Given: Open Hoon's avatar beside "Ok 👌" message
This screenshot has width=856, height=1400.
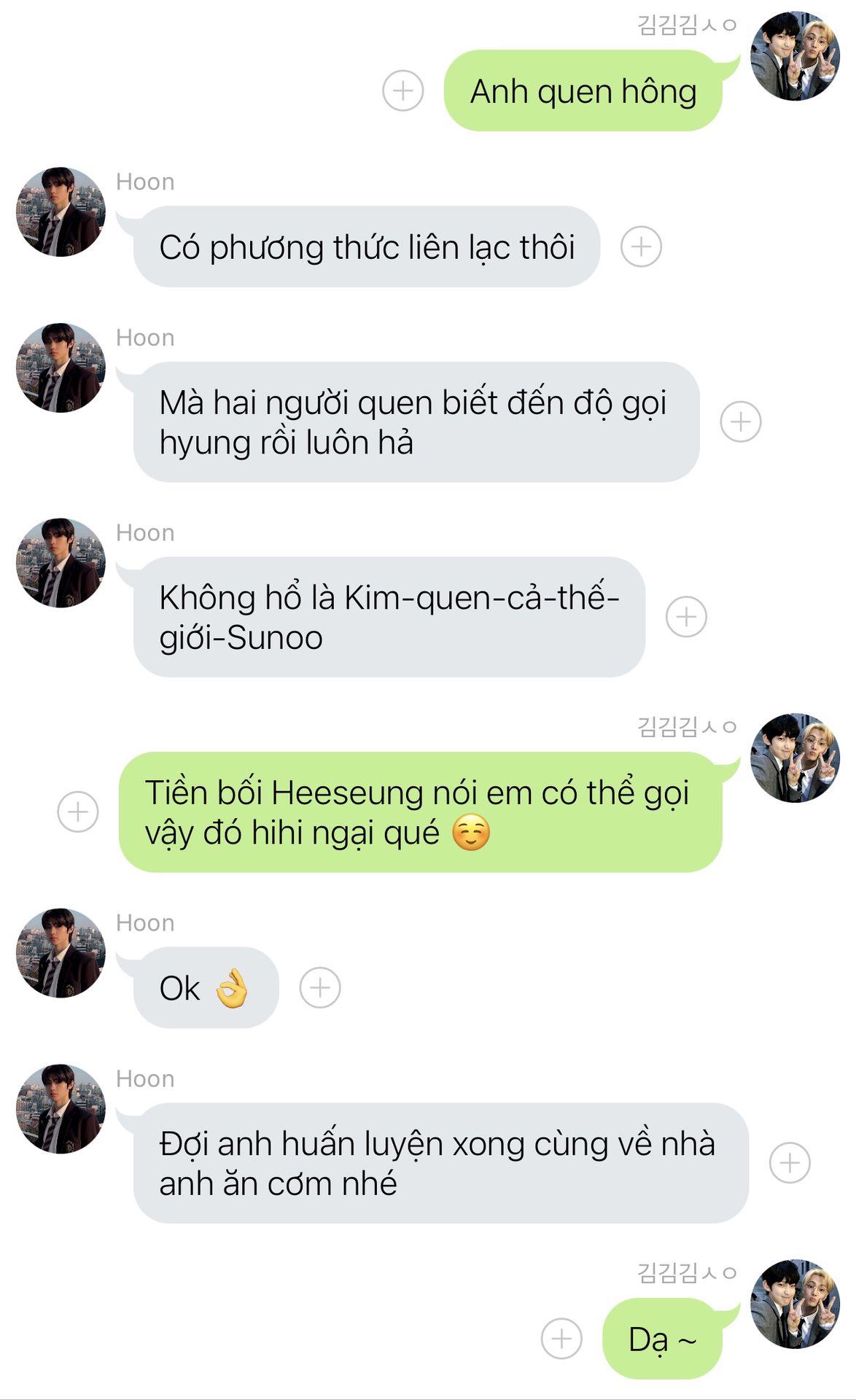Looking at the screenshot, I should click(61, 952).
